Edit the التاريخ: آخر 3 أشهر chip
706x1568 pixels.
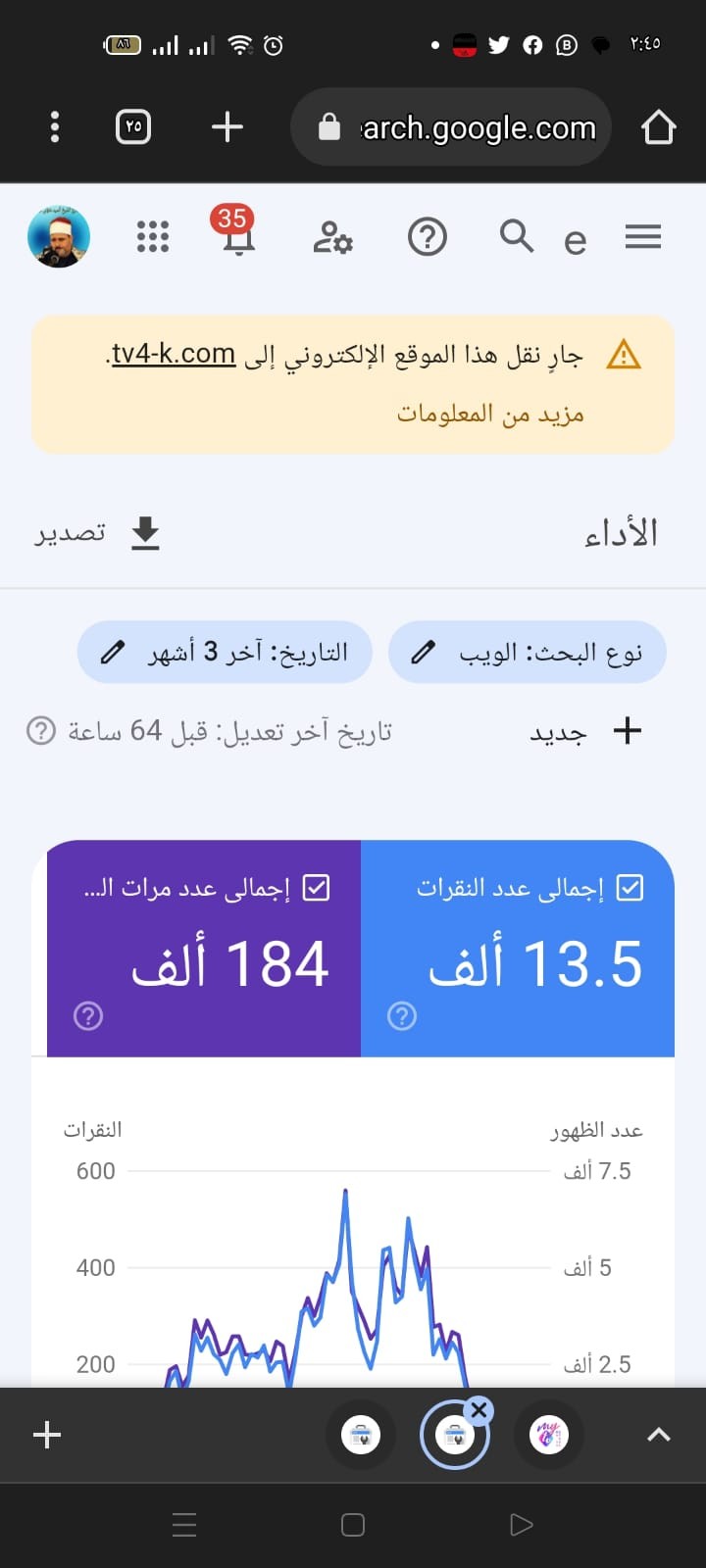coord(226,652)
